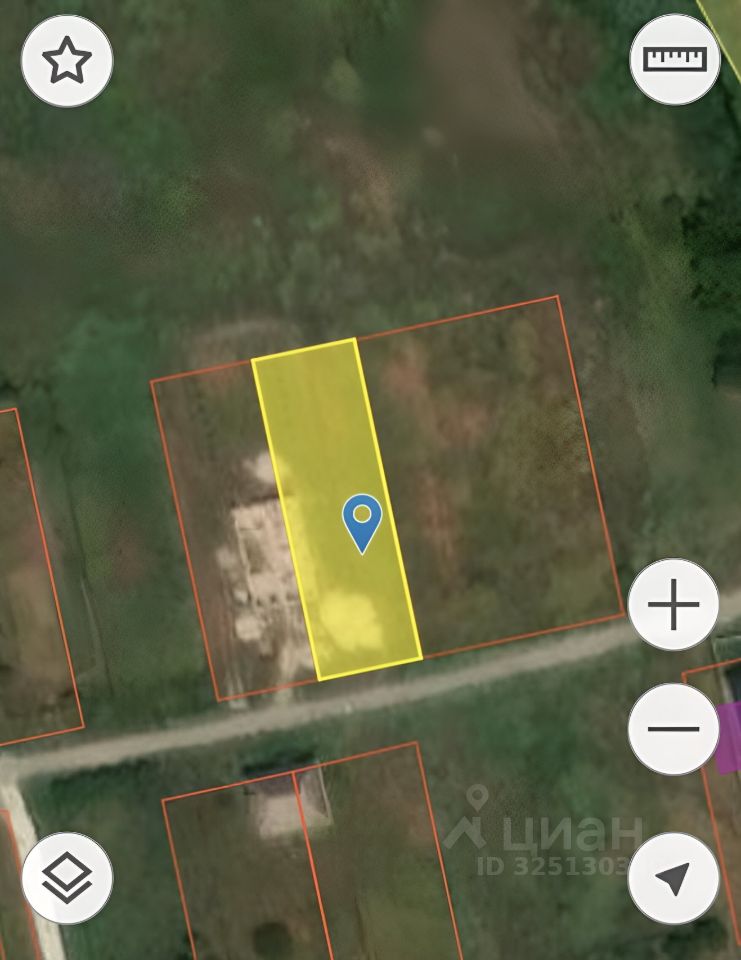Image resolution: width=741 pixels, height=960 pixels.
Task: Zoom out of the map
Action: [674, 728]
